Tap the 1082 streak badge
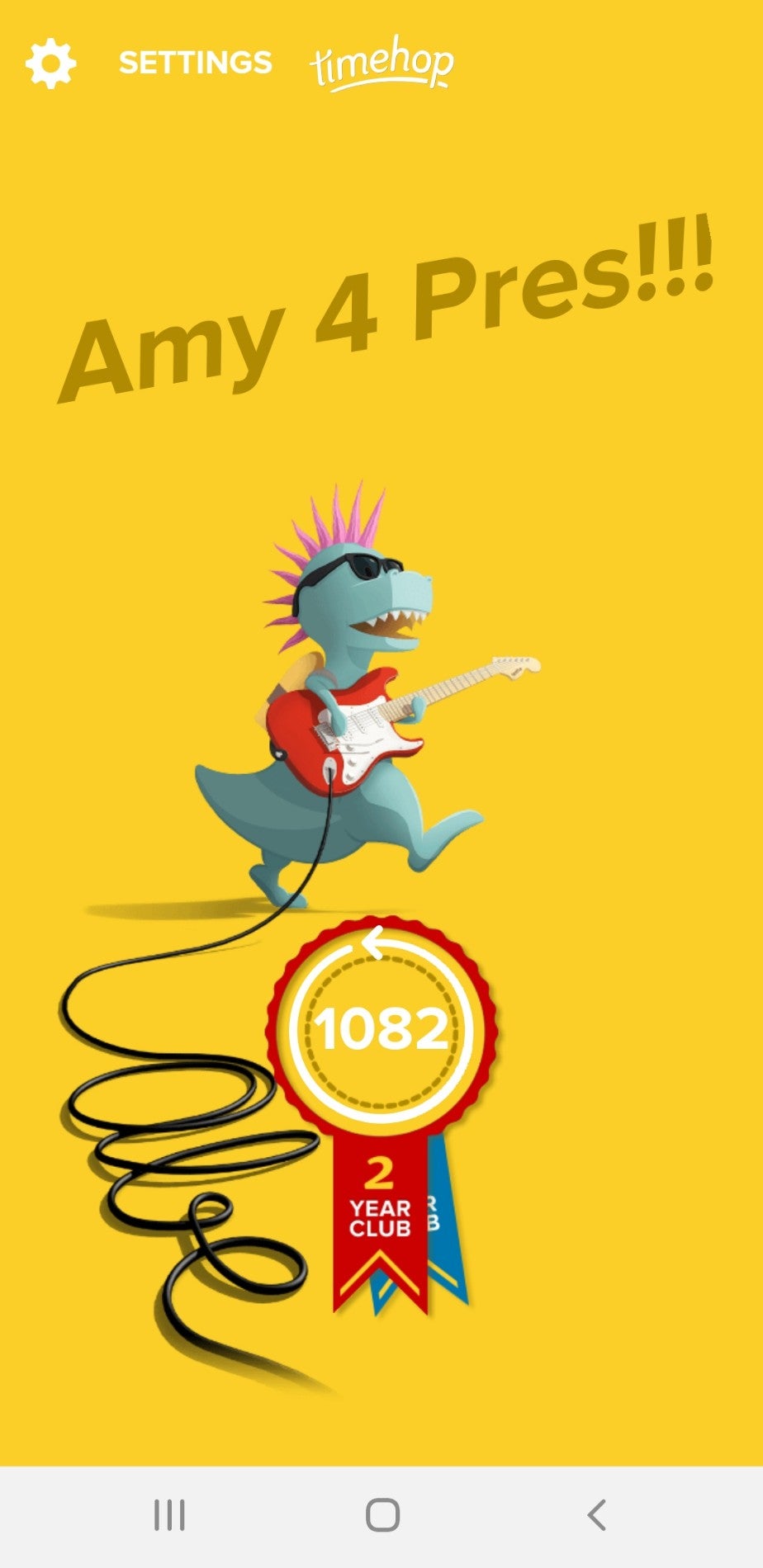Viewport: 763px width, 1568px height. 381,1028
